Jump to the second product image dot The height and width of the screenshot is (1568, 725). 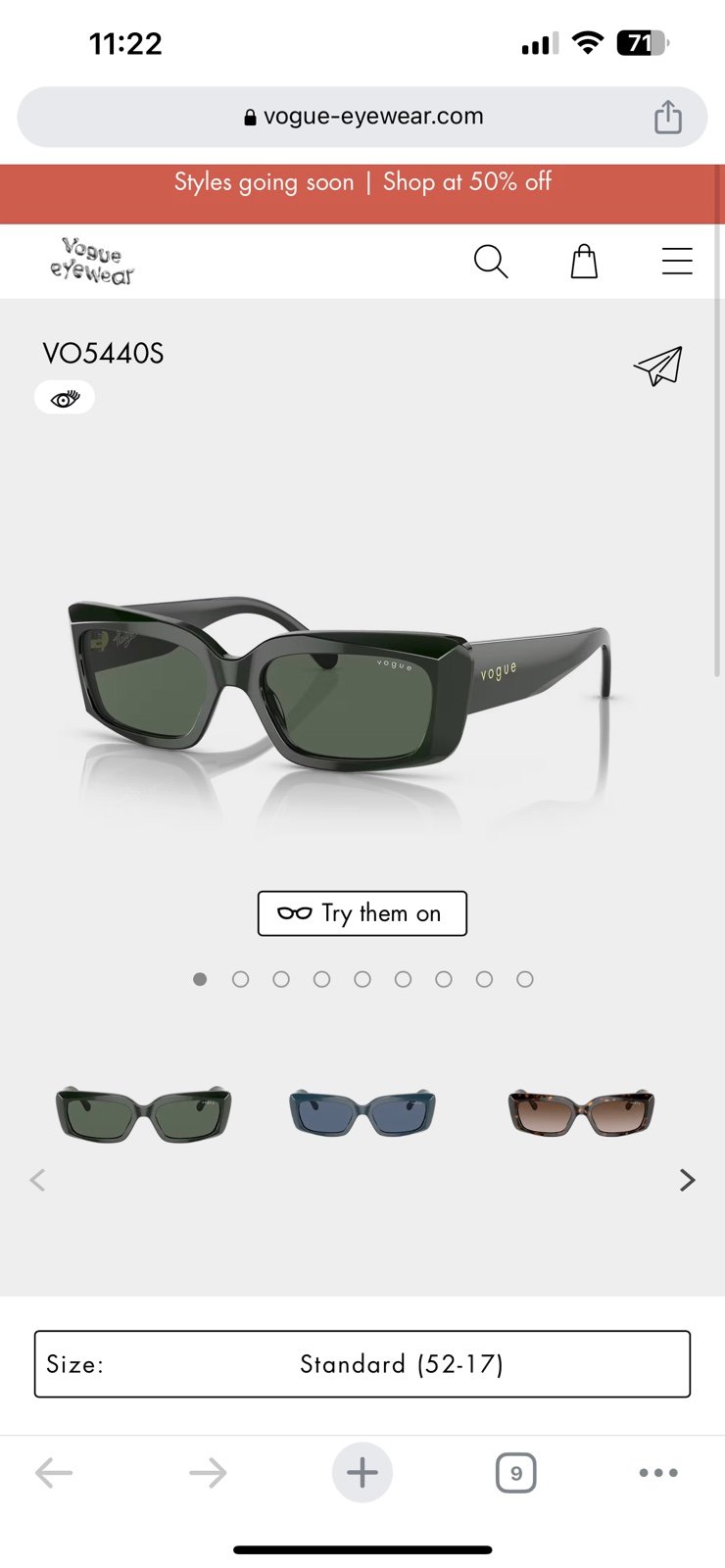(241, 979)
